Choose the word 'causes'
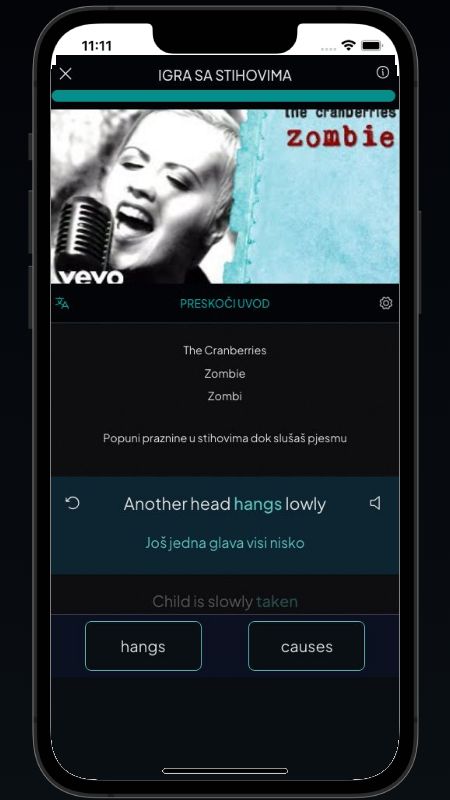450x800 pixels. 307,646
